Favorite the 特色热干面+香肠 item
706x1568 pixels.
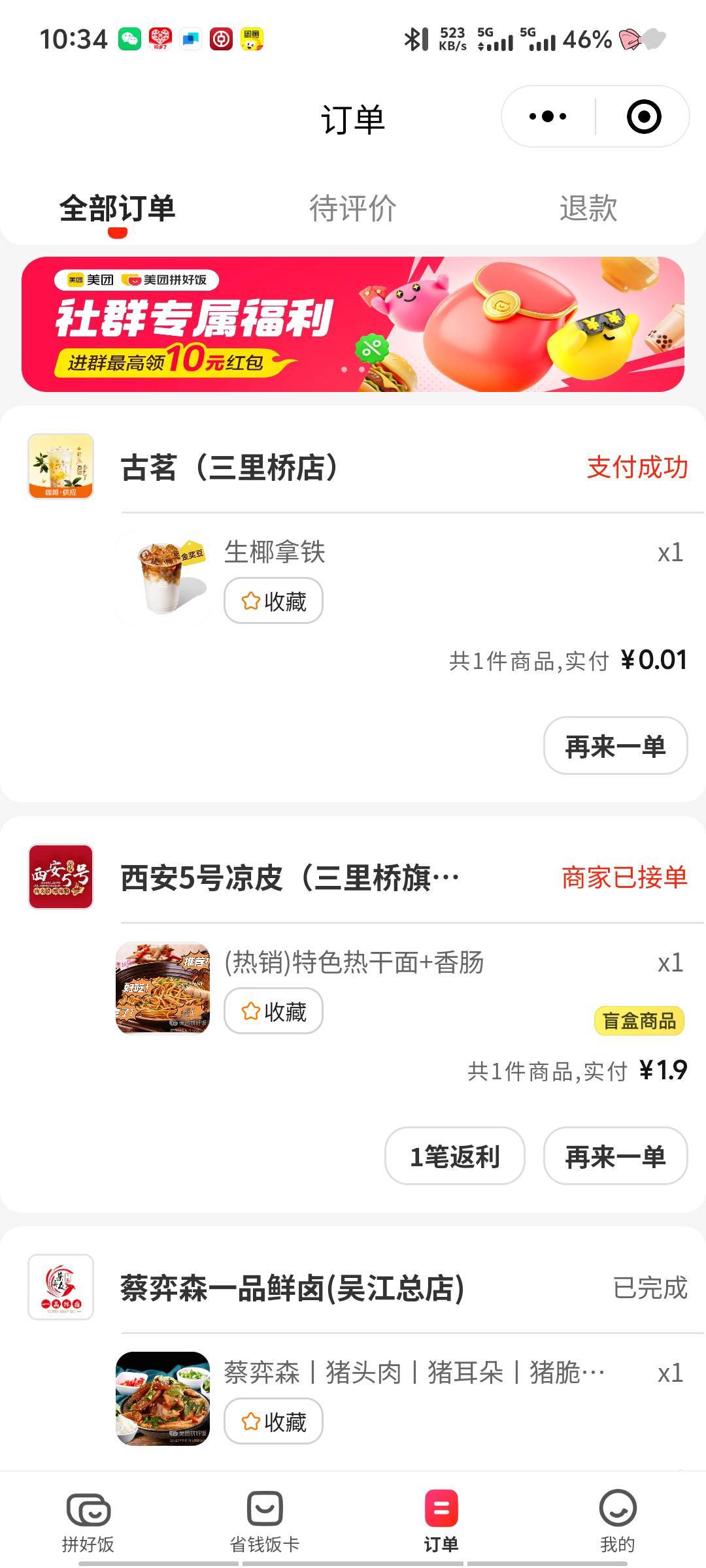(273, 1011)
